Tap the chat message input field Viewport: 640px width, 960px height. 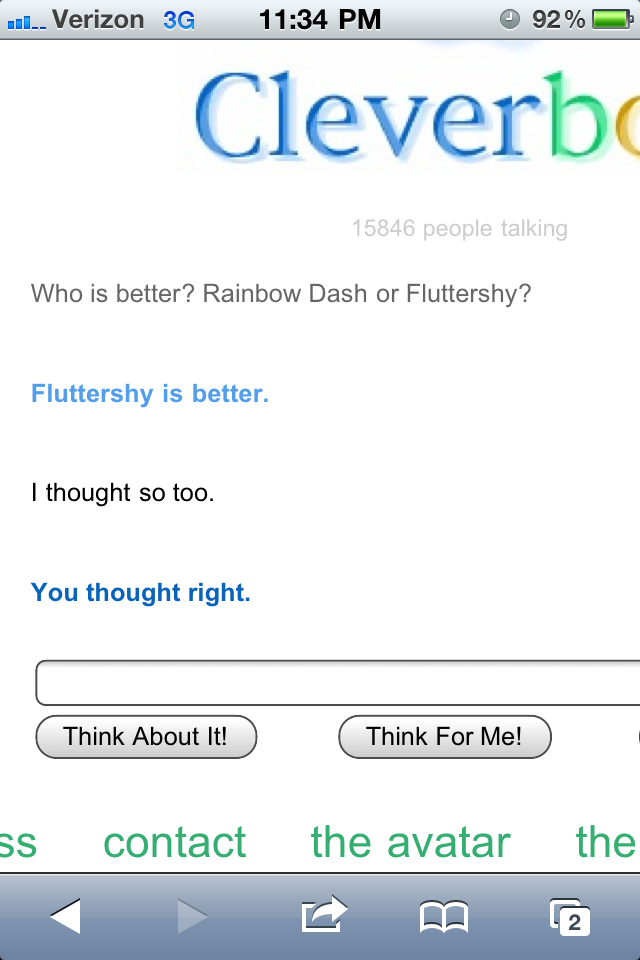point(338,683)
